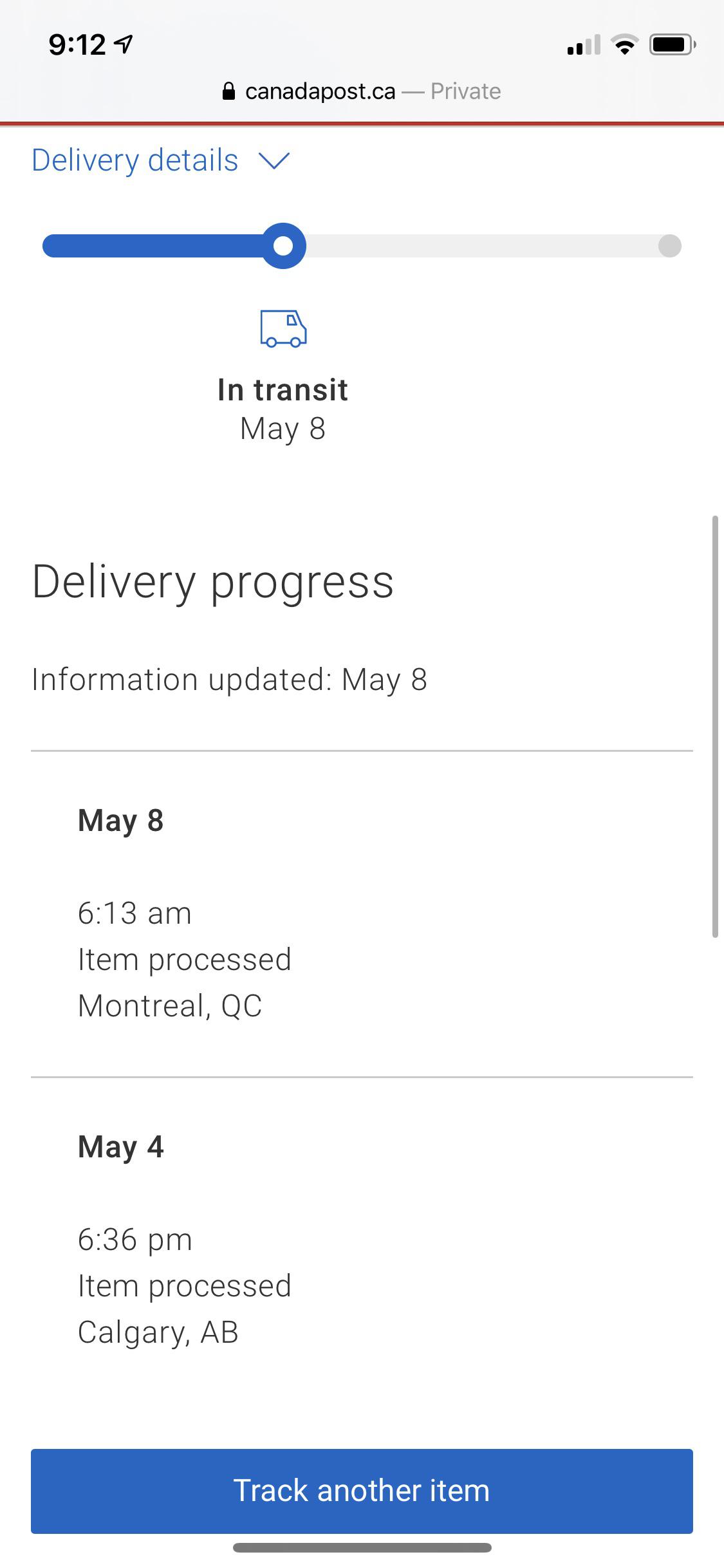
Task: Click the Delivery progress heading
Action: (212, 583)
